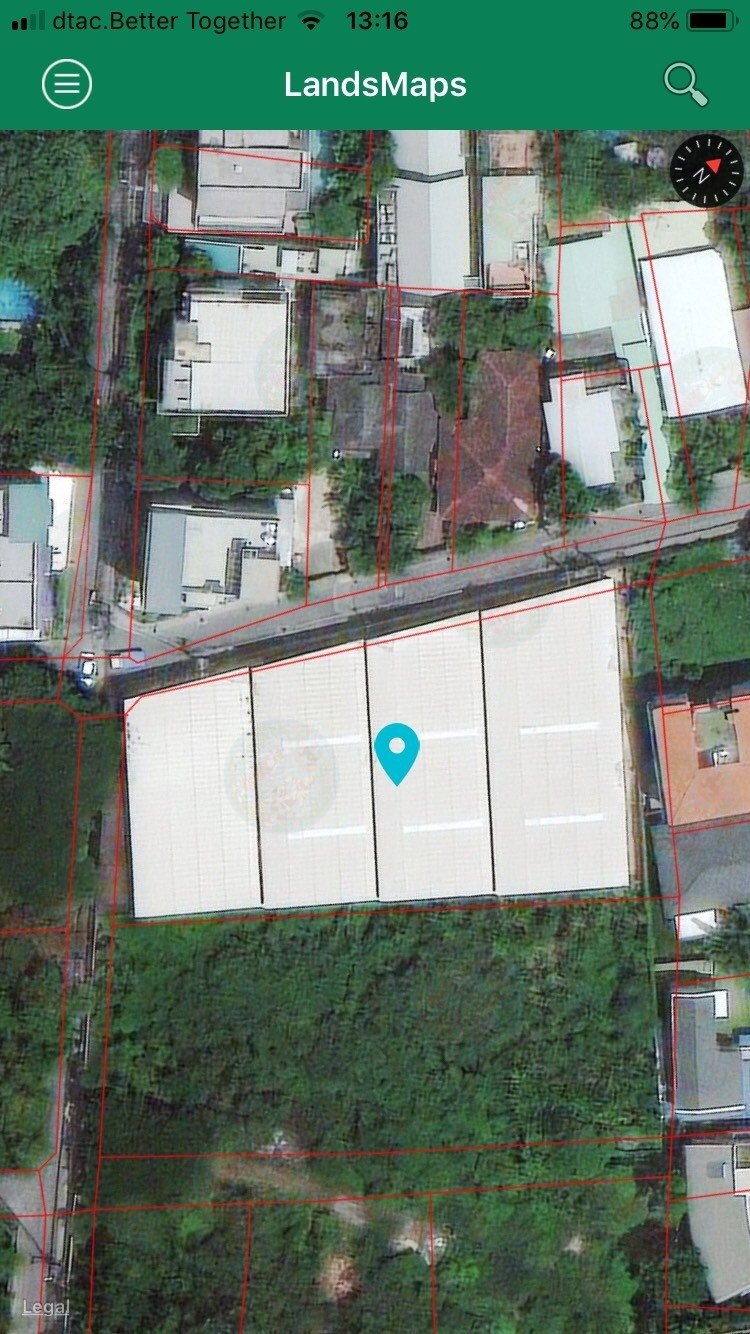Open the hamburger menu
The width and height of the screenshot is (750, 1334).
(x=67, y=85)
